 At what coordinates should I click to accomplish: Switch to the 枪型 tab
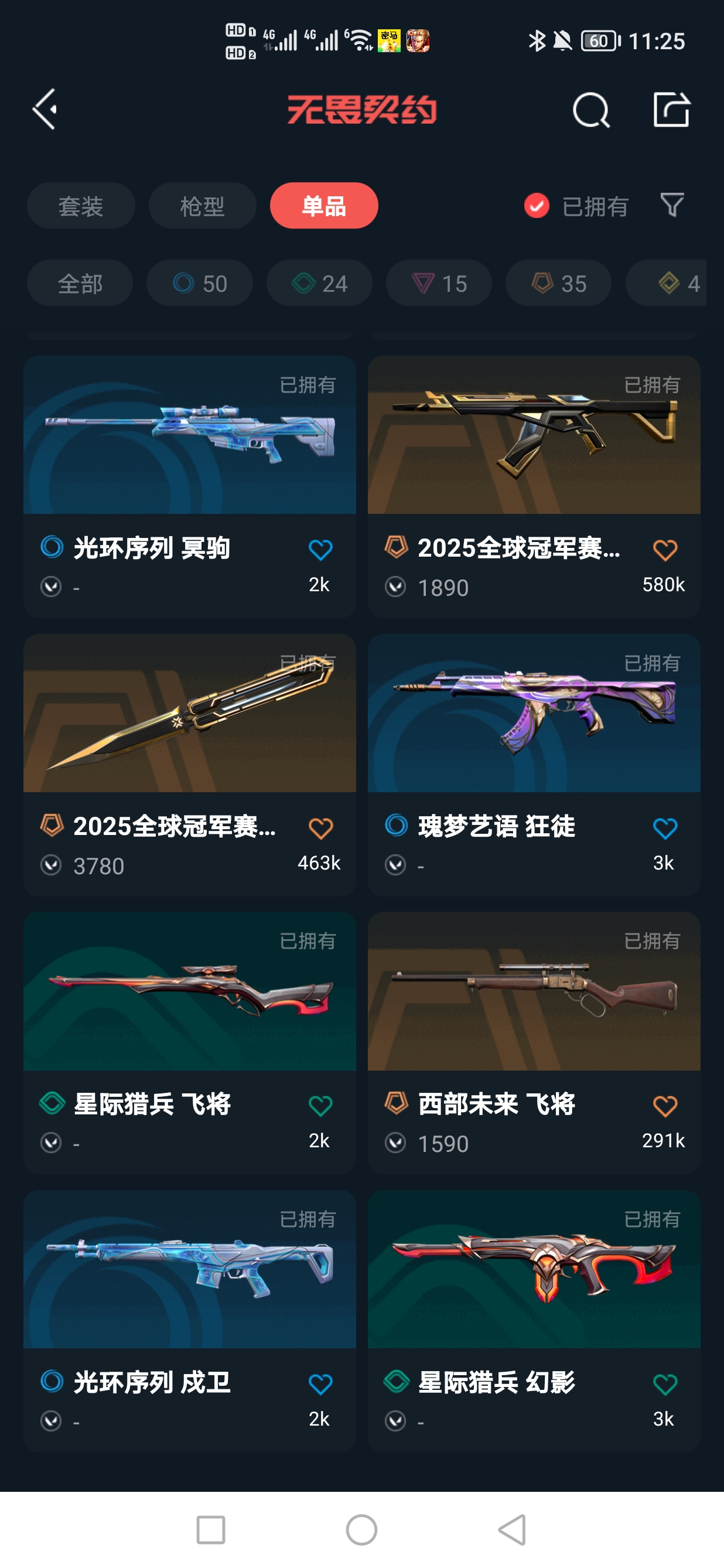(202, 206)
